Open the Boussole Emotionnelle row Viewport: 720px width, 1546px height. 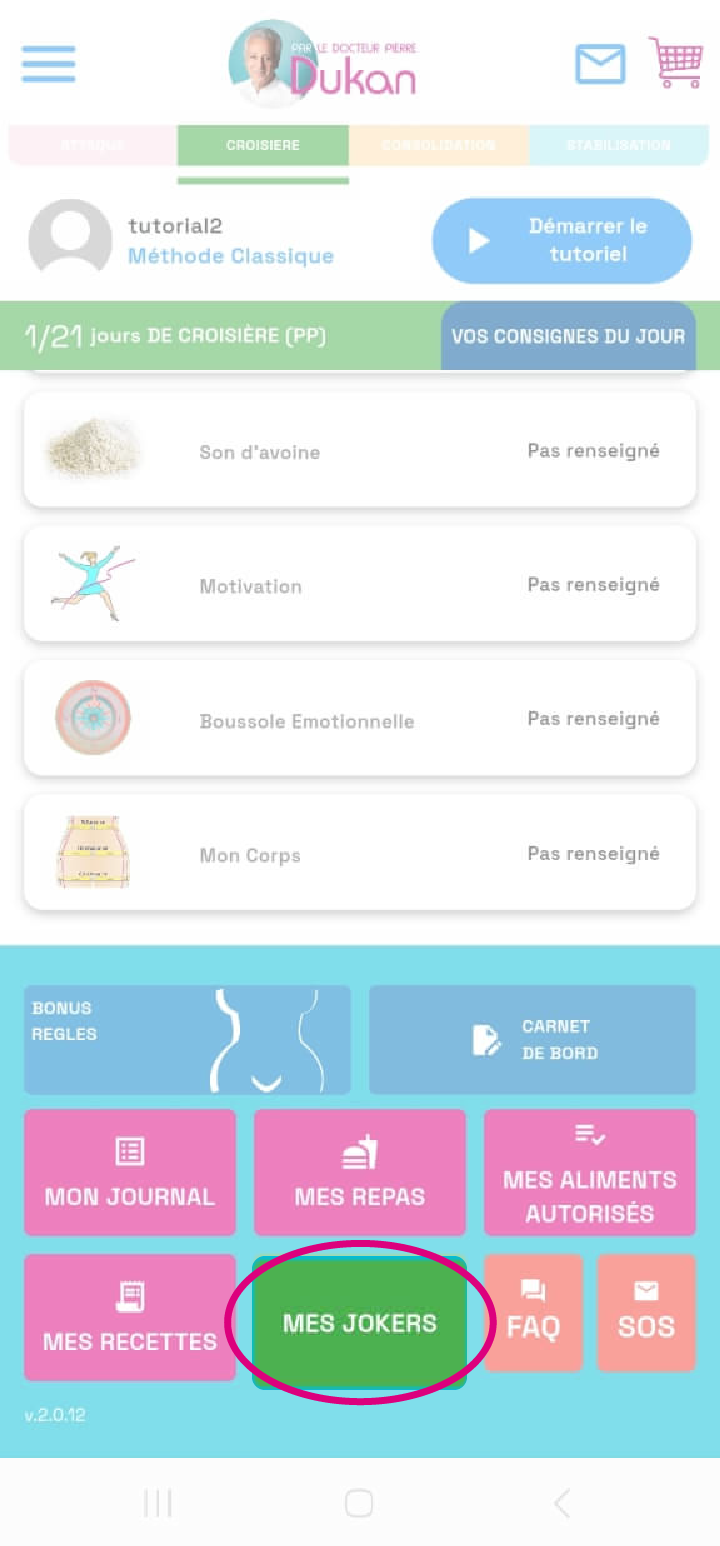[360, 719]
